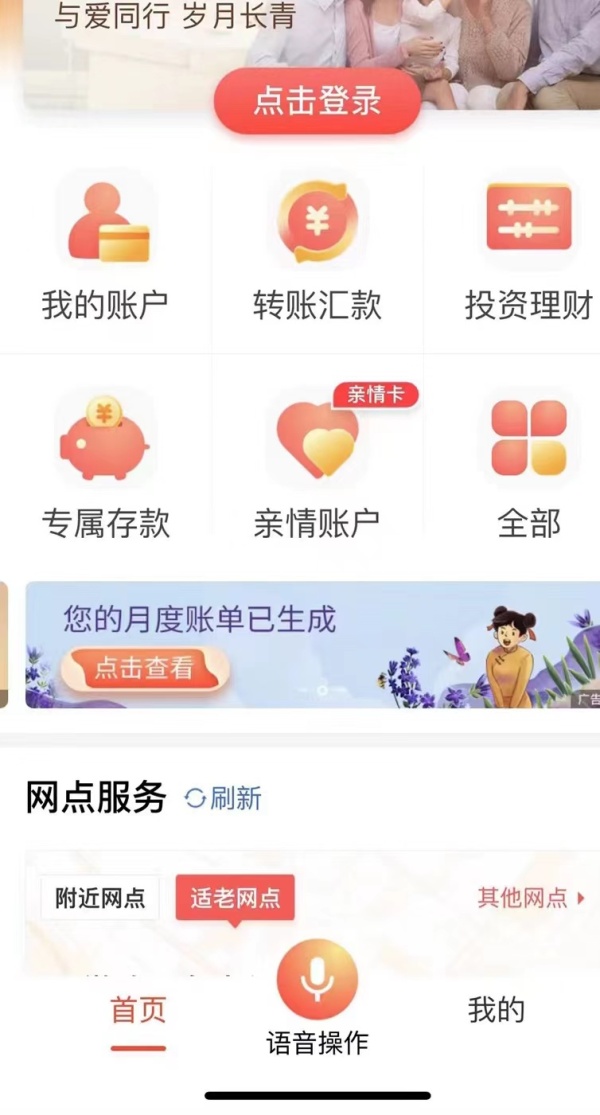
Task: Switch to 我的 profile tab
Action: pos(496,1010)
